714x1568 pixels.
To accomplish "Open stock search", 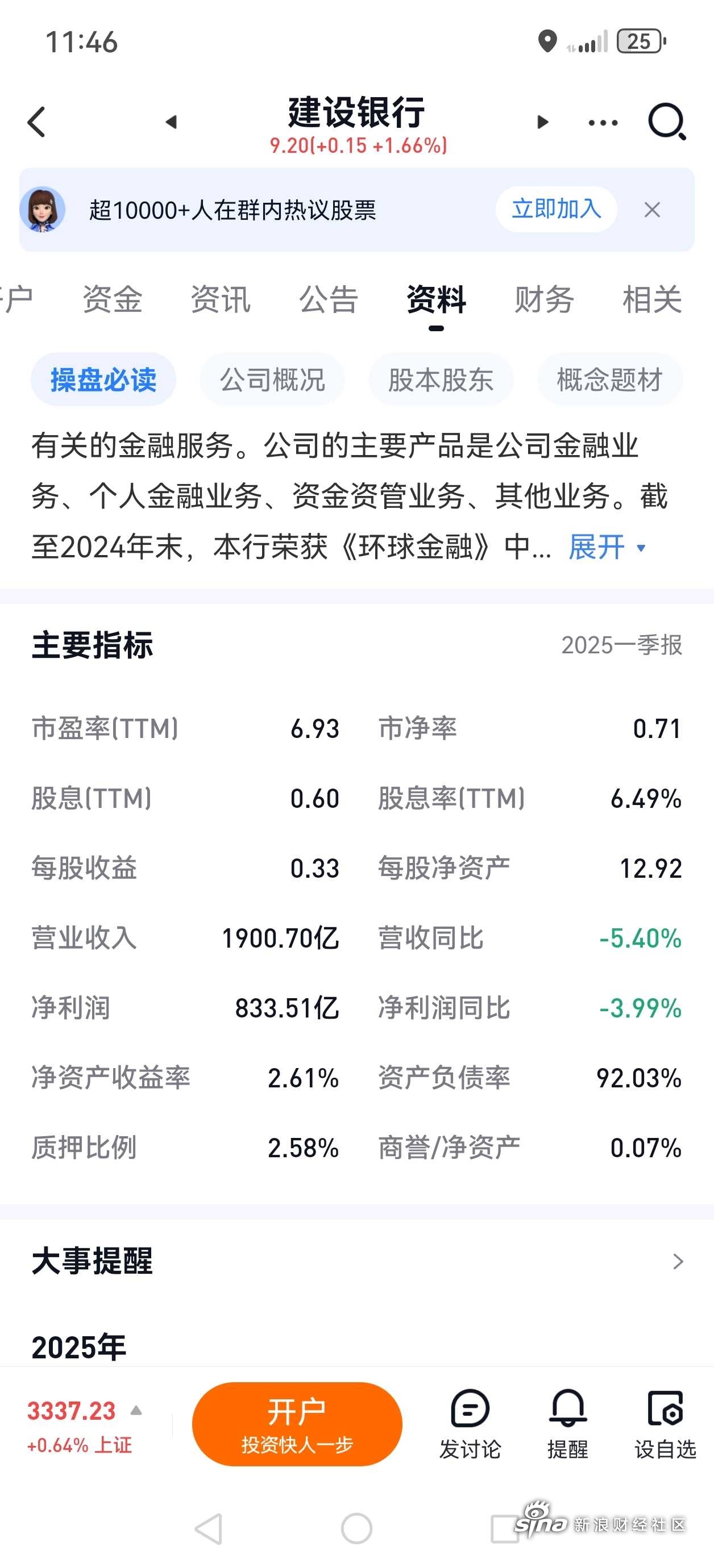I will (666, 122).
